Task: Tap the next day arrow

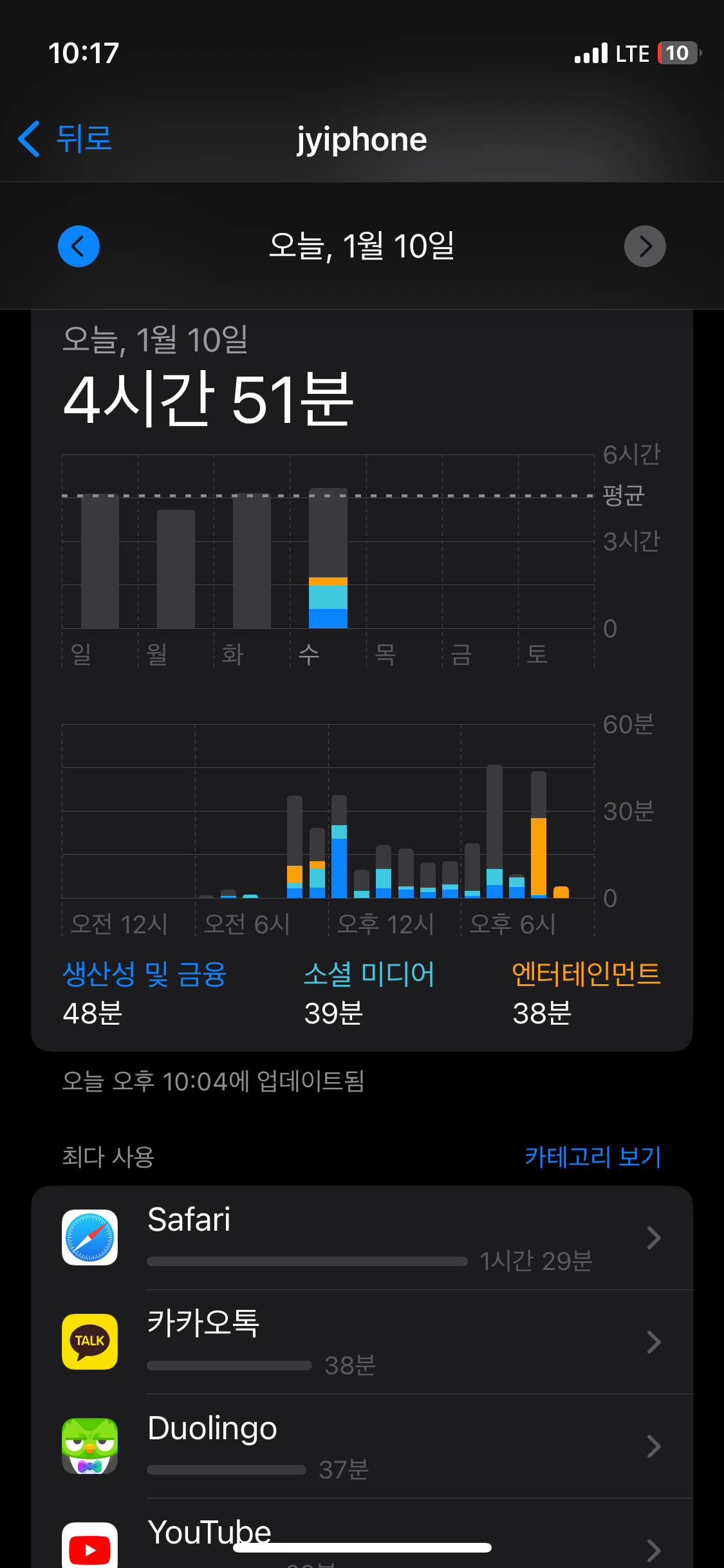Action: (645, 246)
